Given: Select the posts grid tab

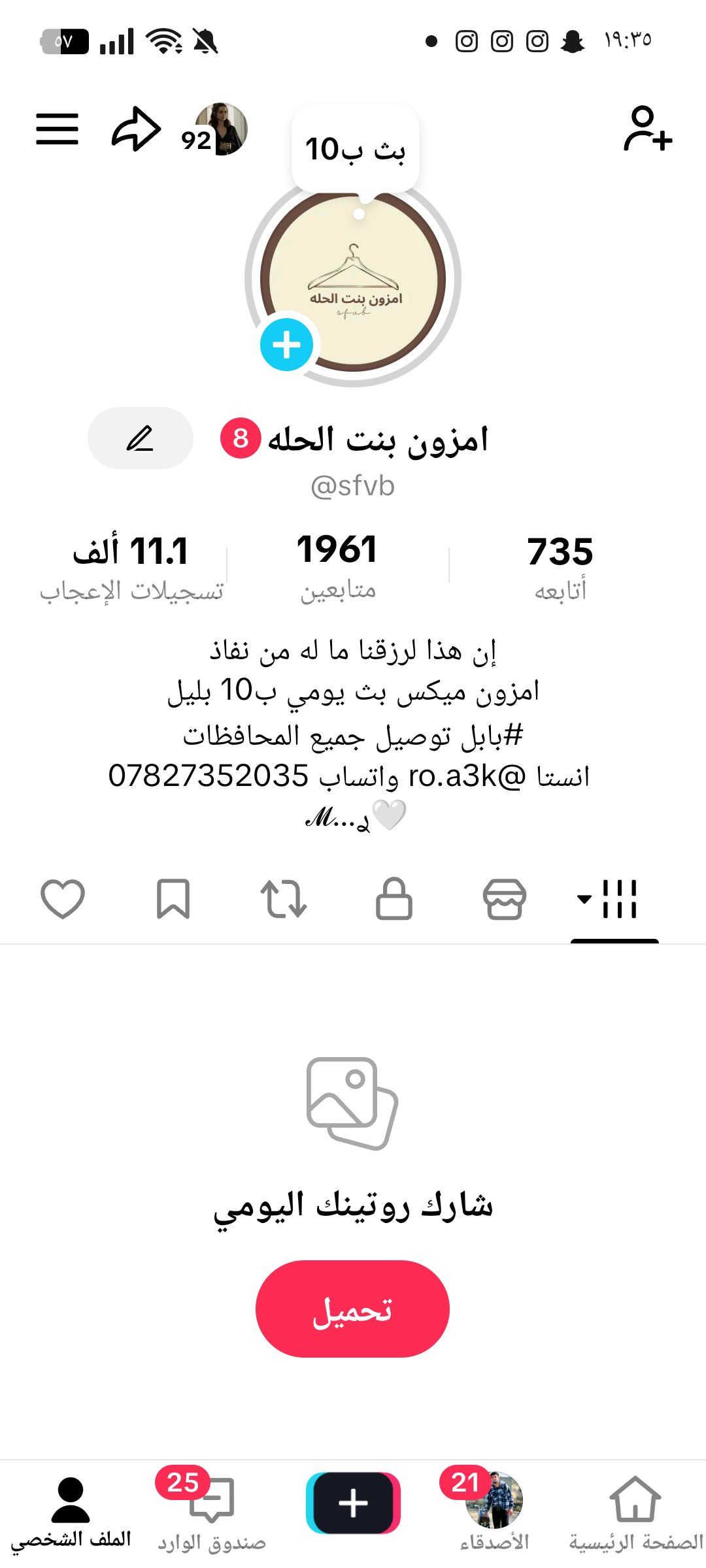Looking at the screenshot, I should (613, 899).
